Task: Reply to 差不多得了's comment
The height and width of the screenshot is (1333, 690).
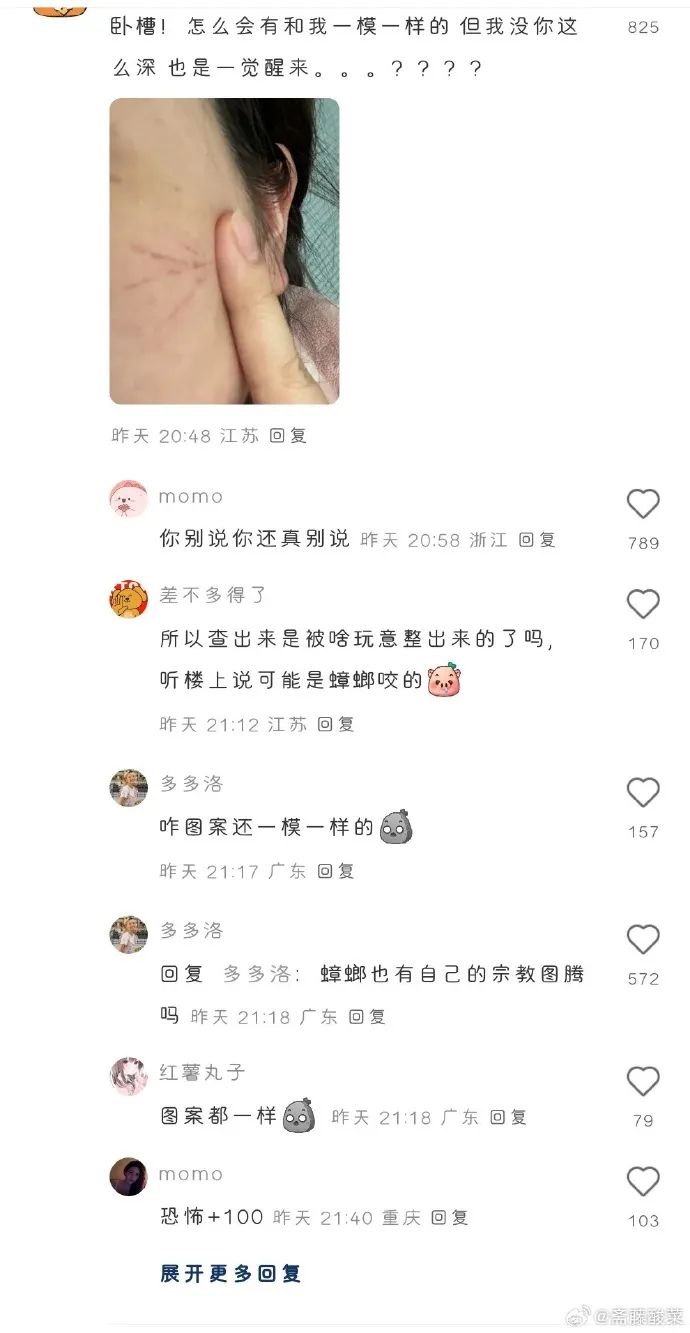Action: pyautogui.click(x=336, y=724)
